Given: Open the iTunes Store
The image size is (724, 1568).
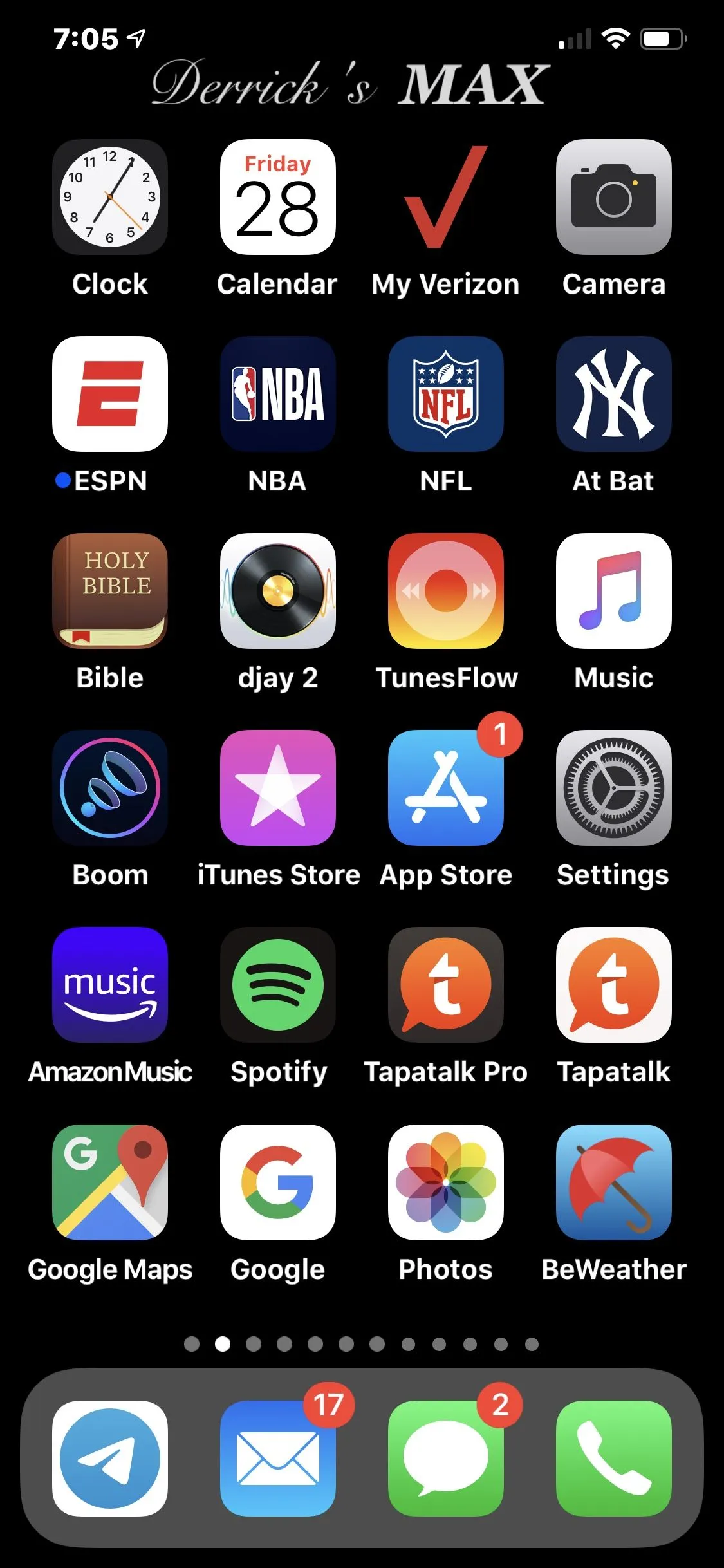Looking at the screenshot, I should click(278, 788).
